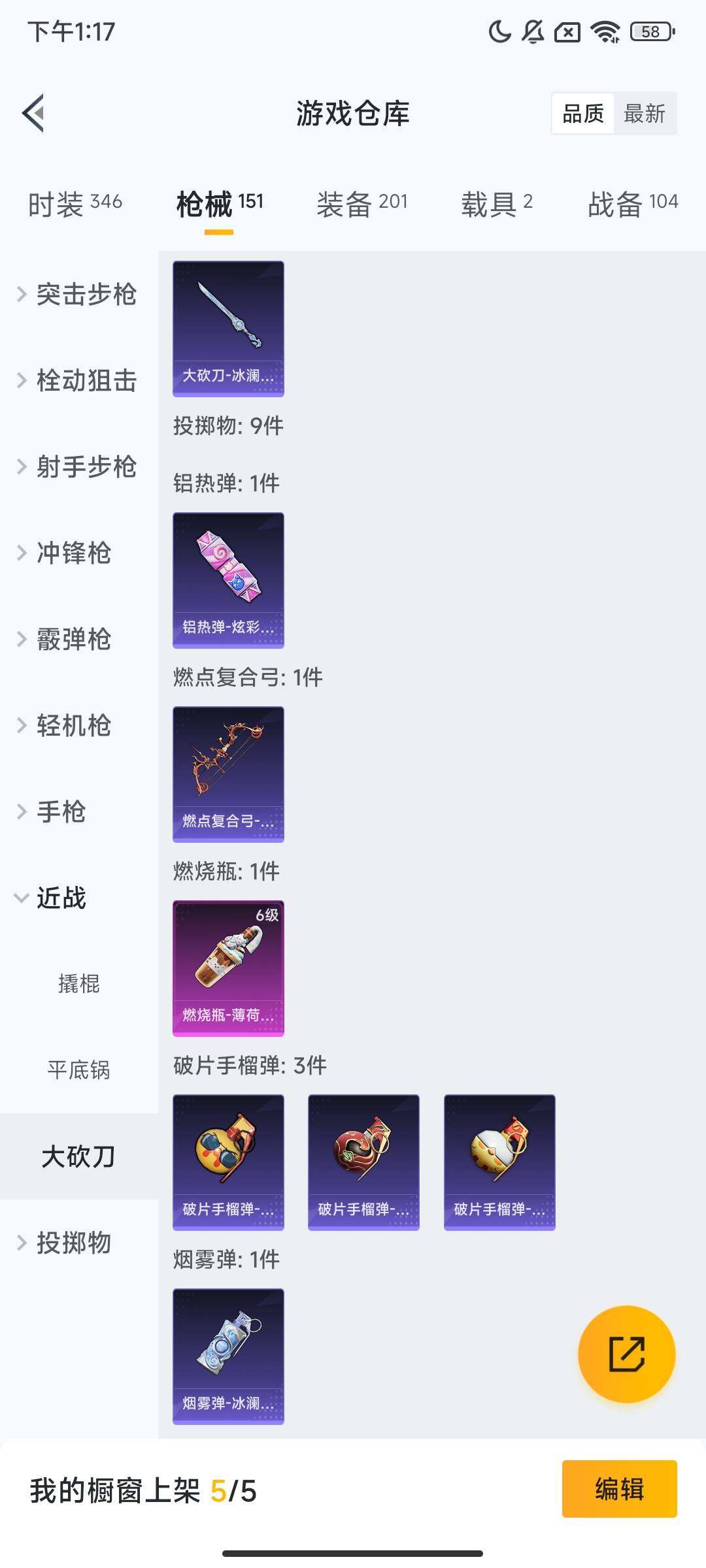Open the 铝热弹-炫彩 item card
The height and width of the screenshot is (1568, 706).
click(x=227, y=582)
